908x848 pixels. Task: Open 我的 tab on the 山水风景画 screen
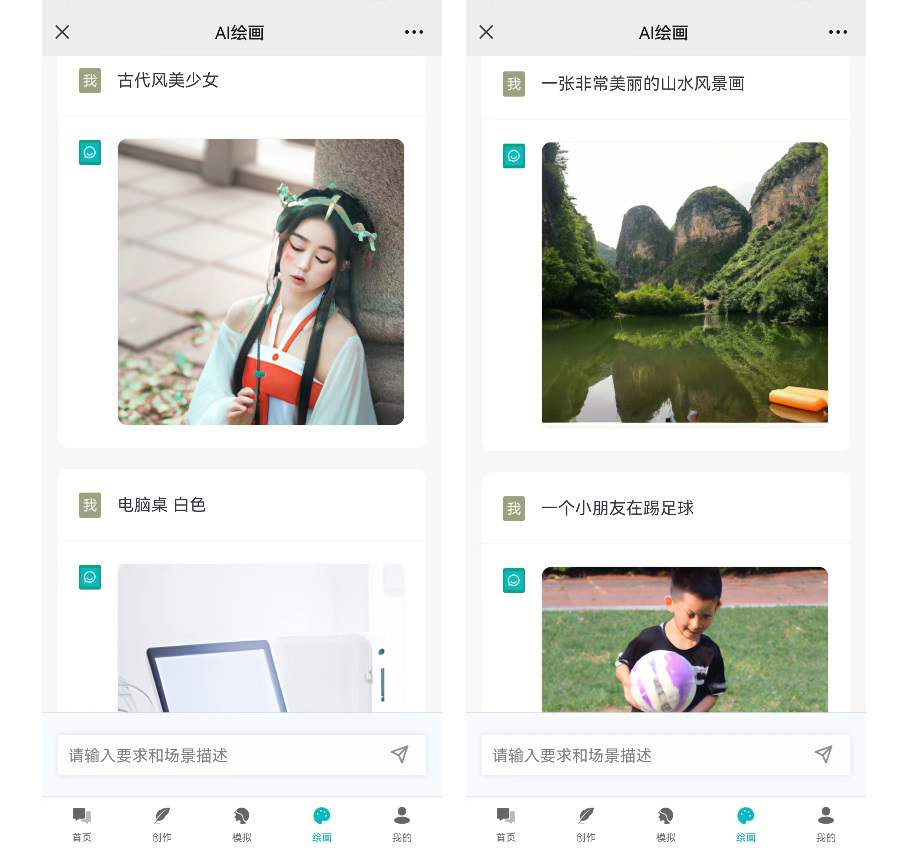[826, 823]
